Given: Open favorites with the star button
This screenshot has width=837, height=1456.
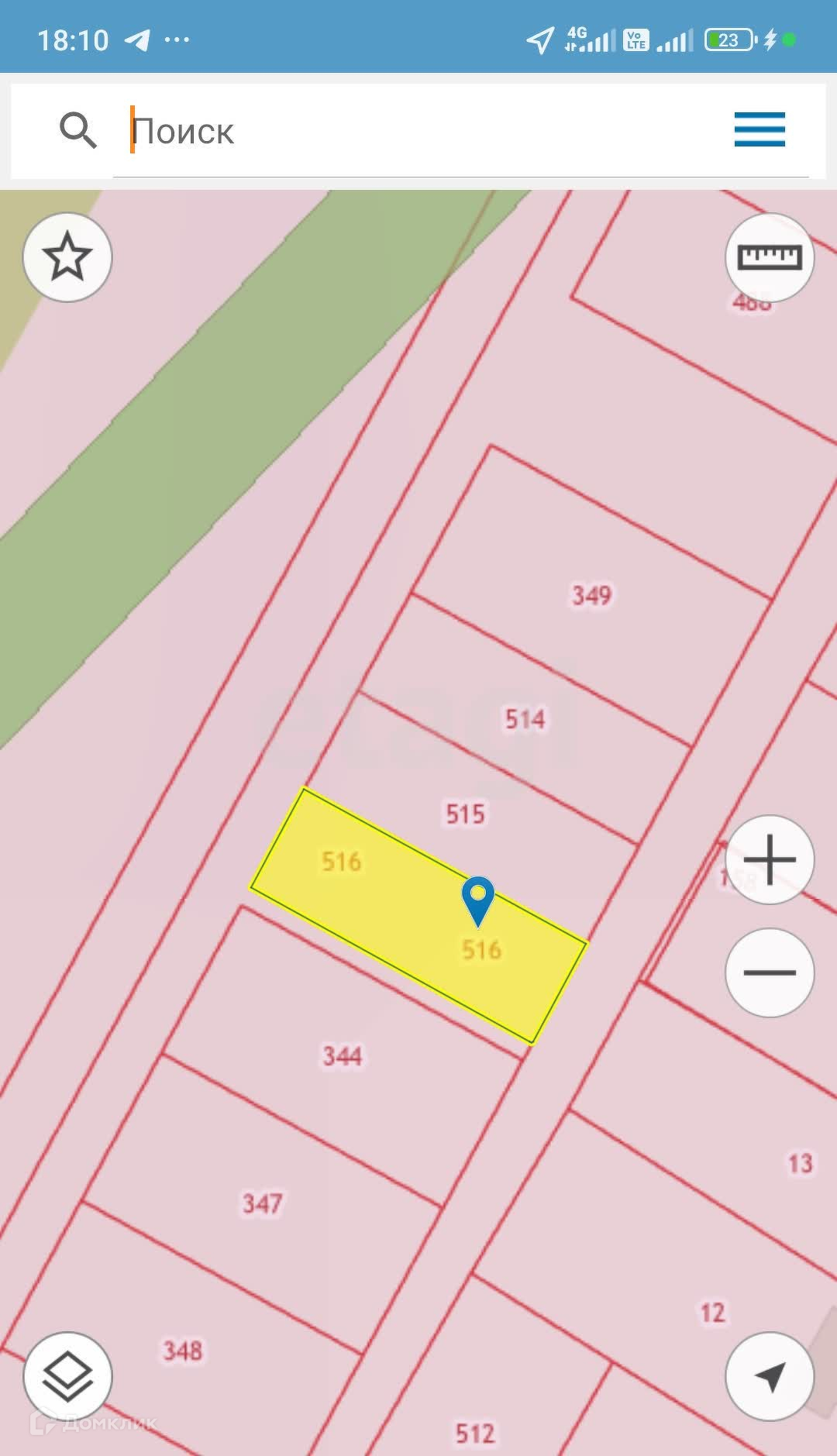Looking at the screenshot, I should (67, 257).
